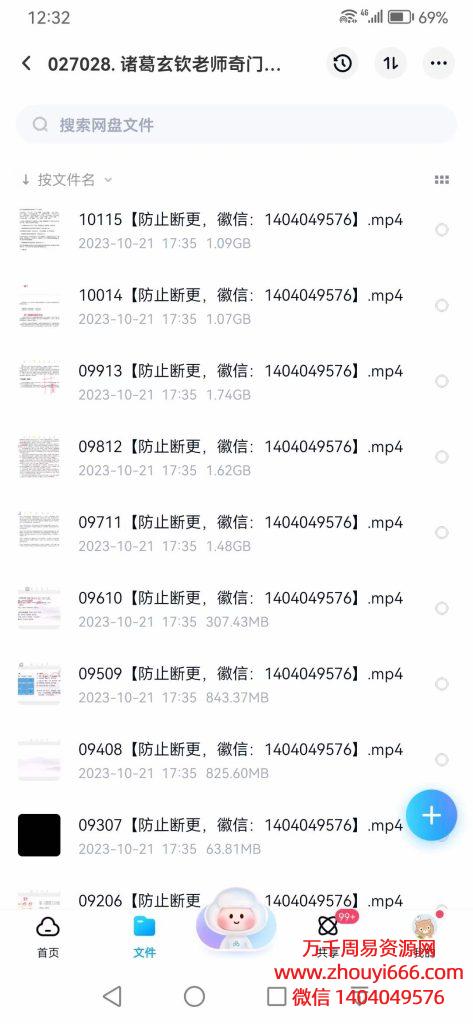
Task: Tap the blue plus floating button
Action: point(431,815)
